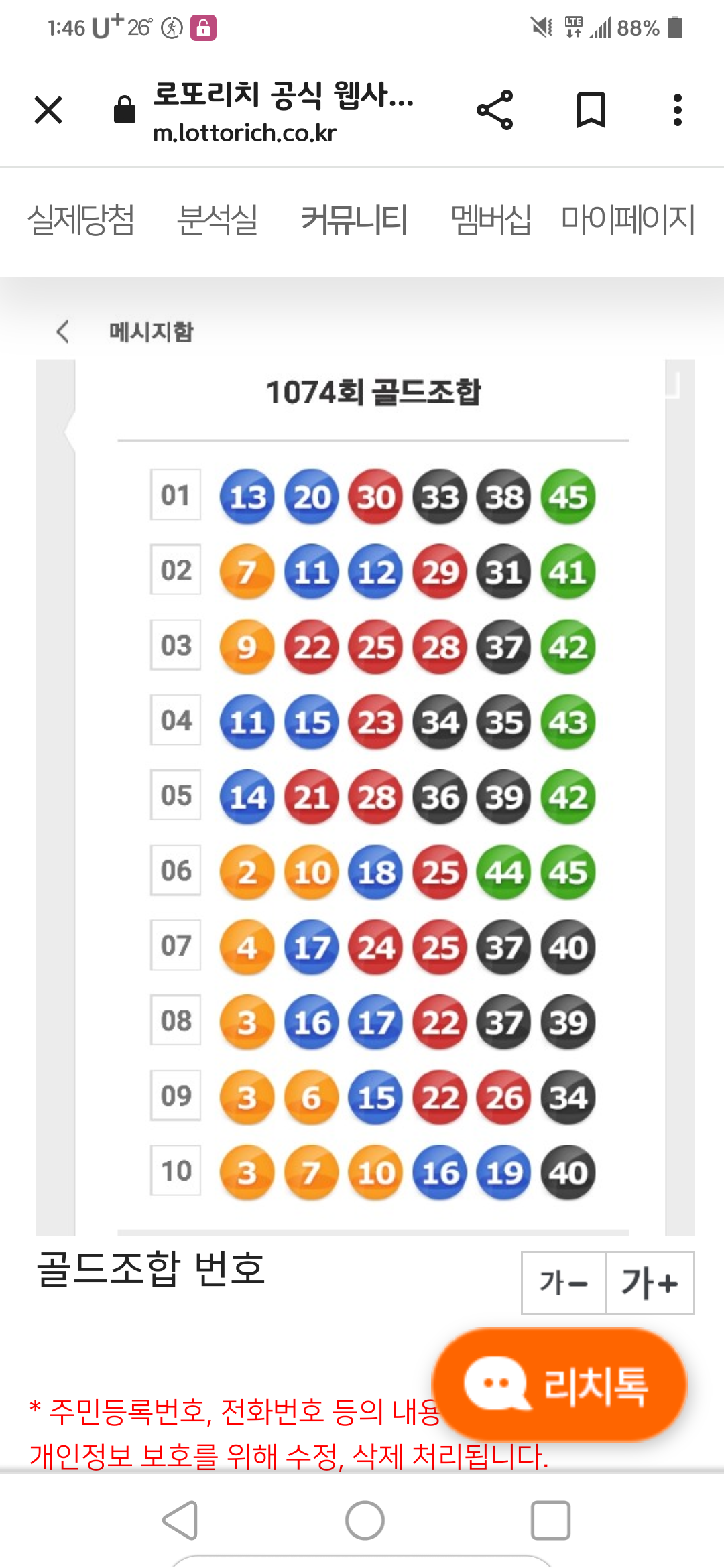This screenshot has width=724, height=1568.
Task: Open the browser overflow menu
Action: (x=678, y=110)
